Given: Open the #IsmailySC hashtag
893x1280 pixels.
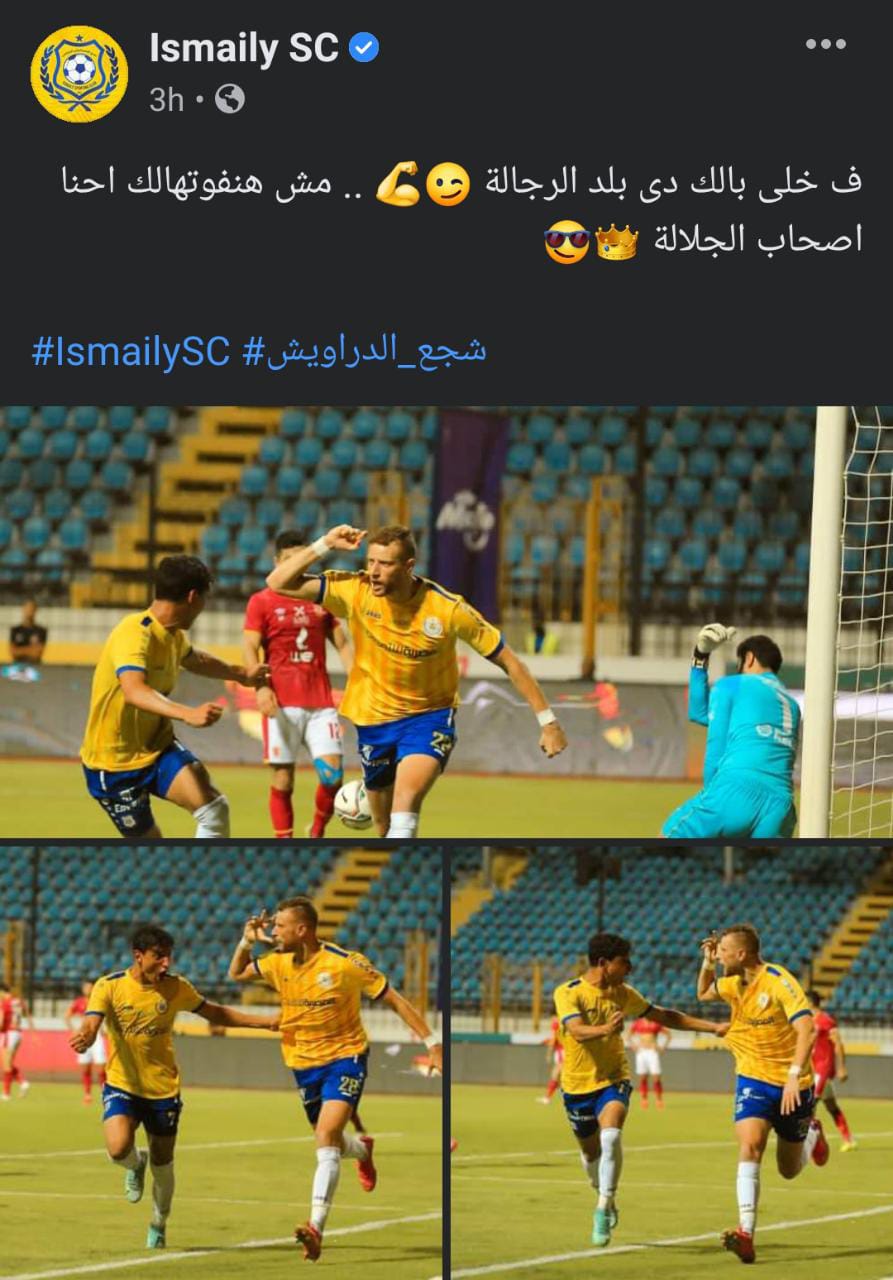Looking at the screenshot, I should (x=130, y=351).
